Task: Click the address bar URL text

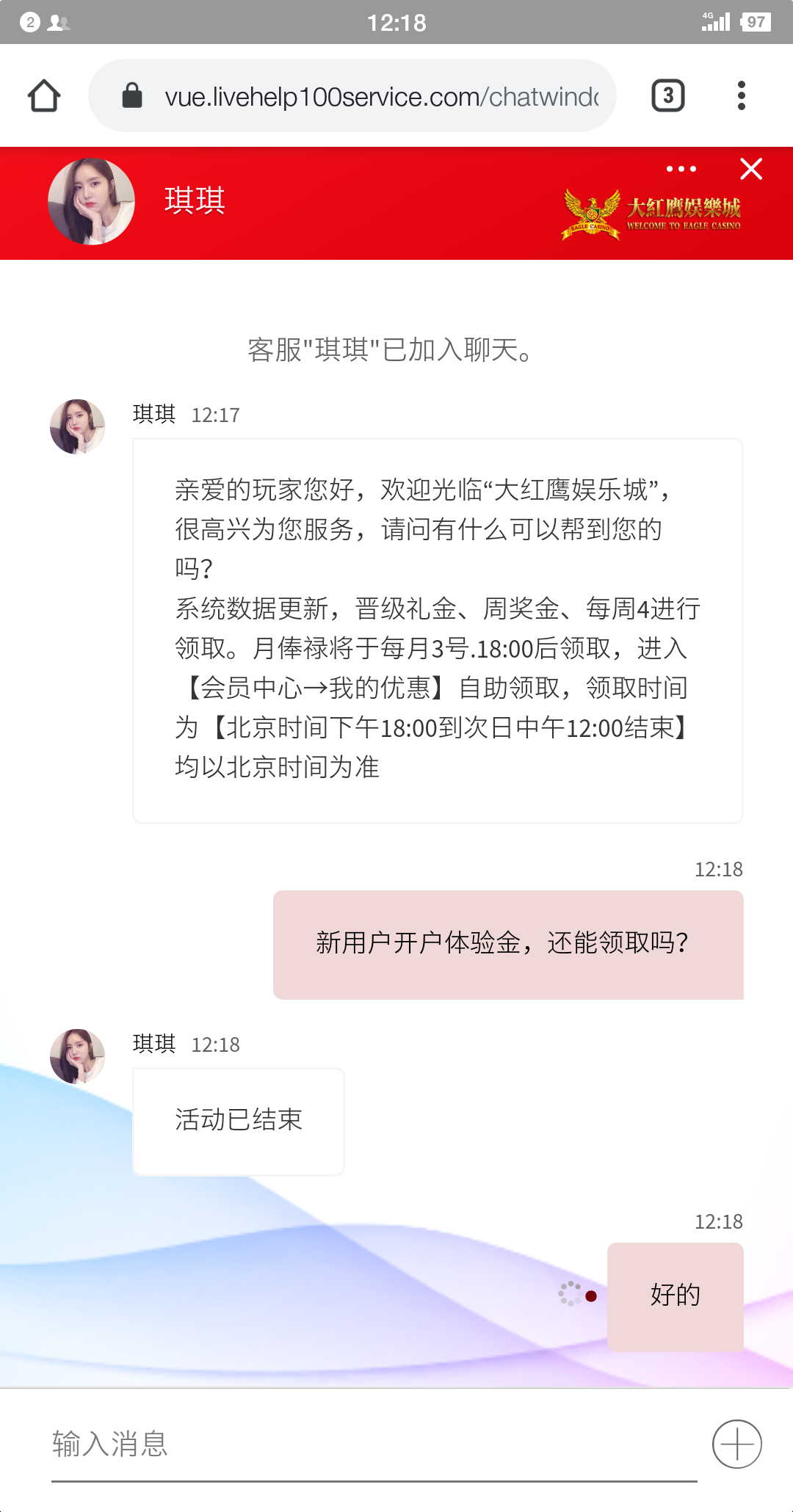Action: (x=382, y=94)
